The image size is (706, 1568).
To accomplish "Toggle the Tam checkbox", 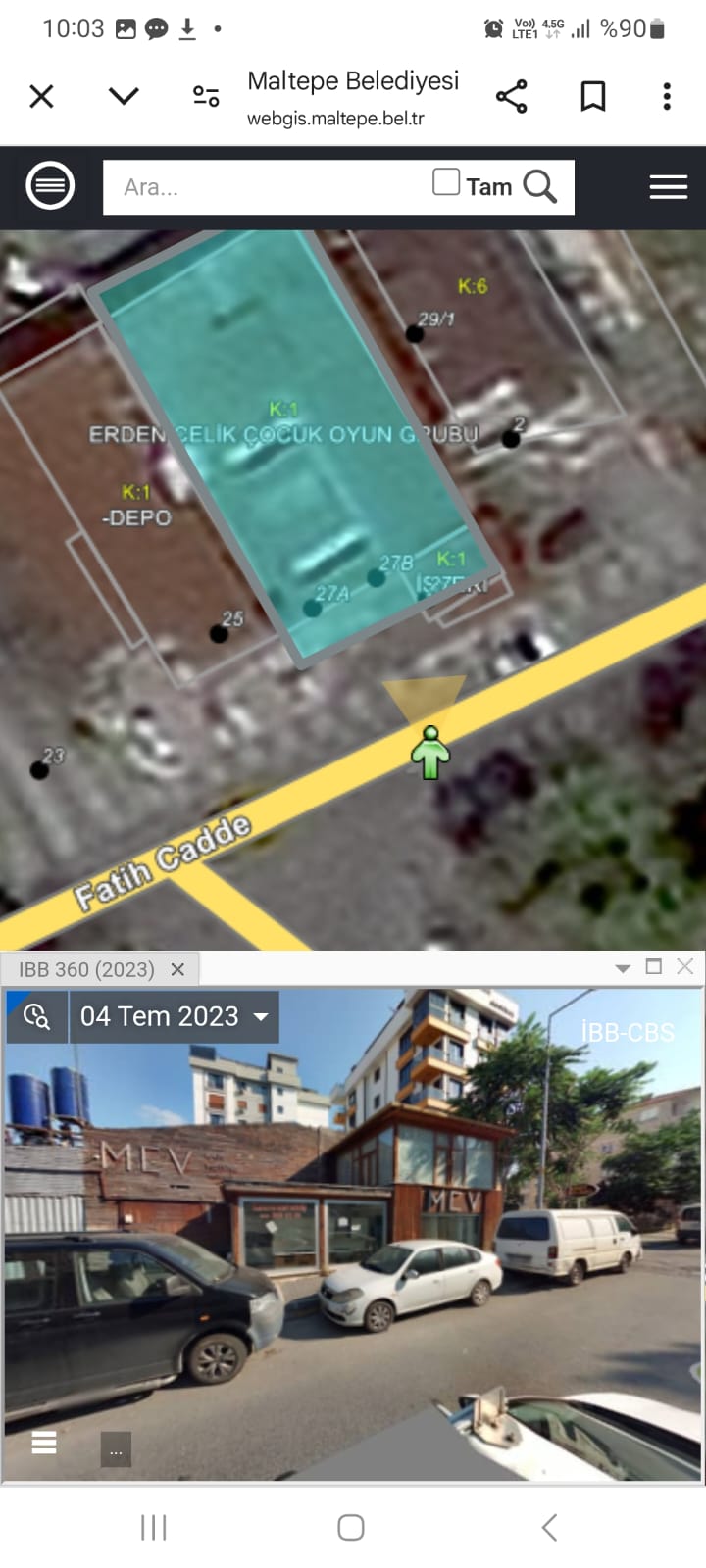I will click(x=446, y=182).
